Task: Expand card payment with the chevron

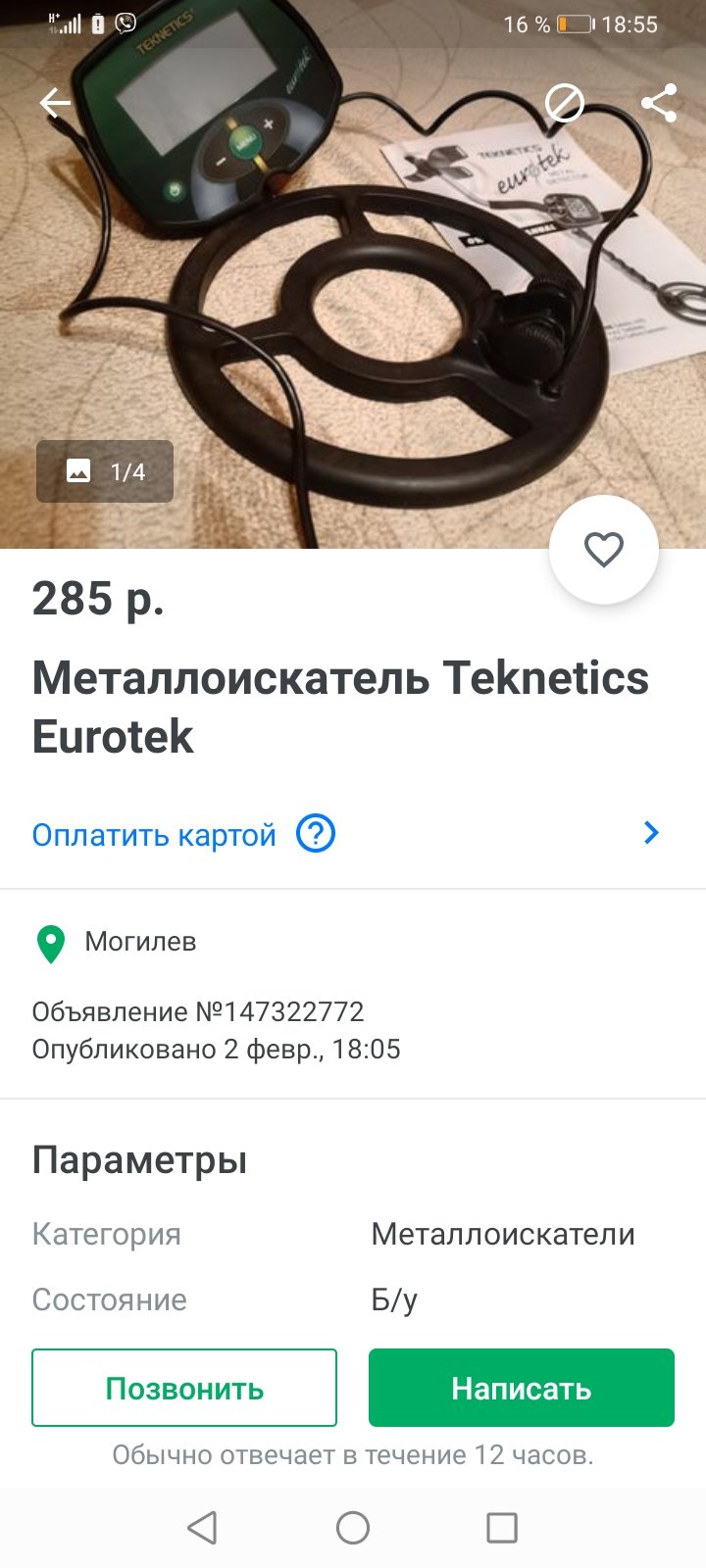Action: pos(651,833)
